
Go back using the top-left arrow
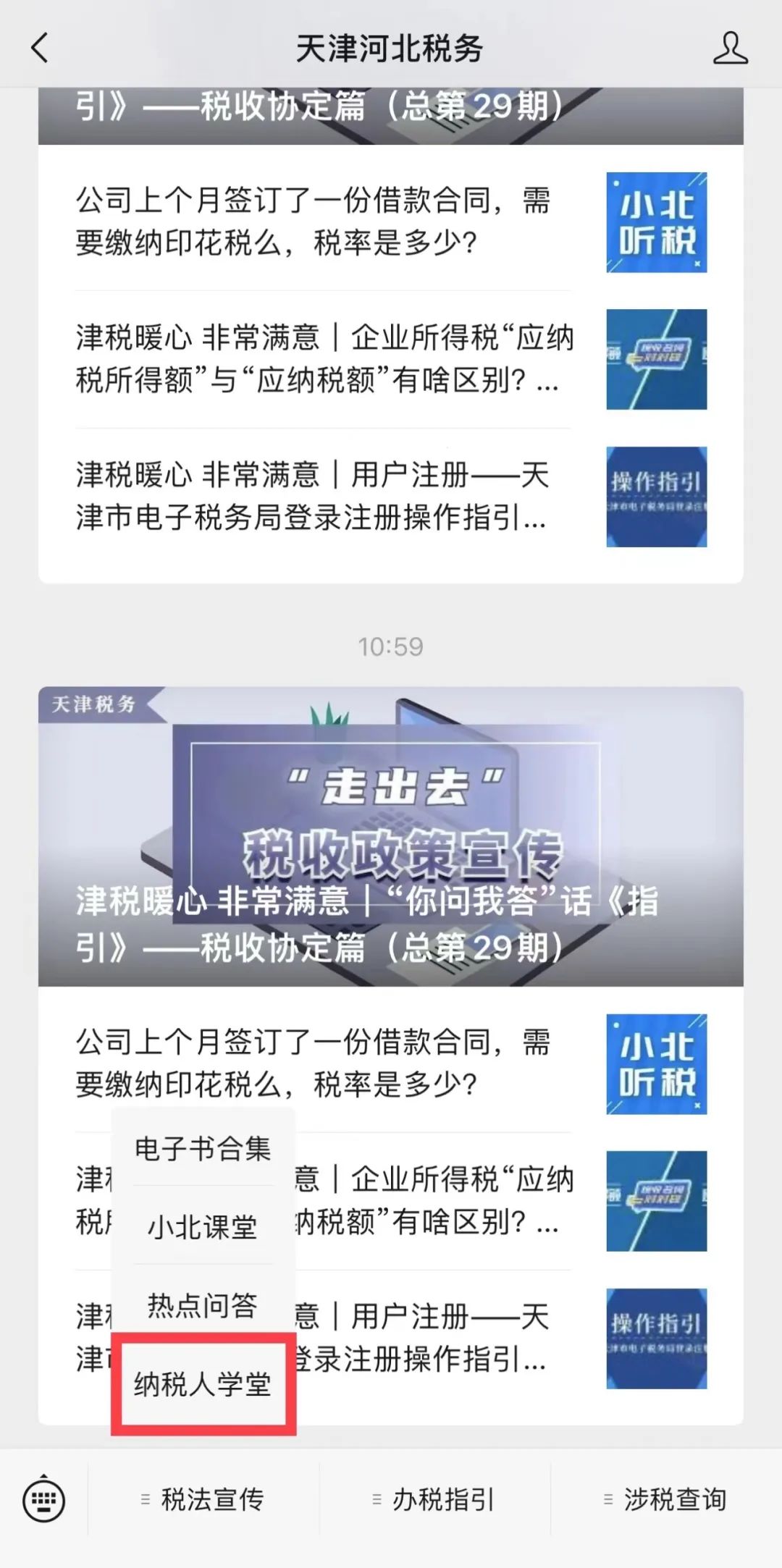[40, 49]
